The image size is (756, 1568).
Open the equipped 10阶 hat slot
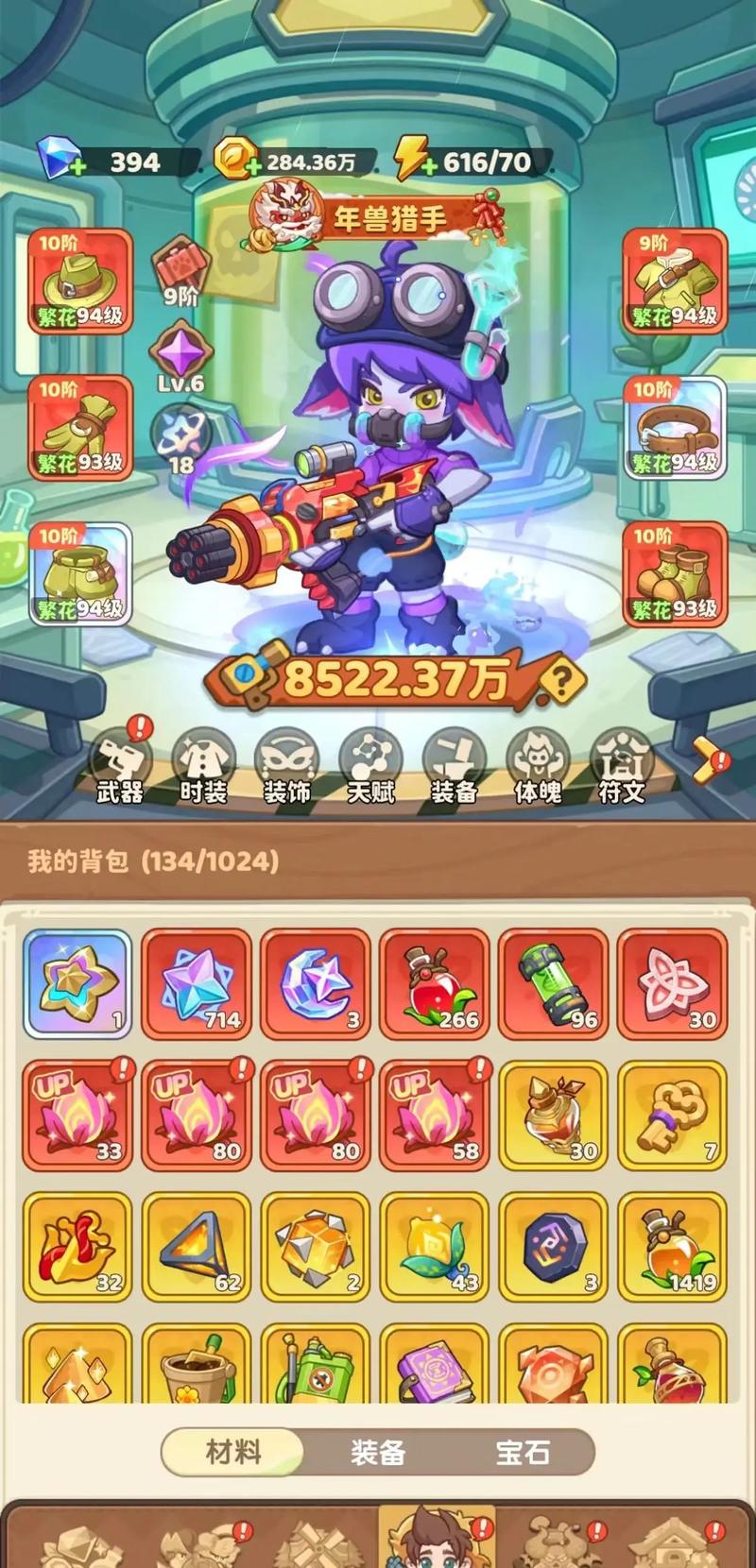80,281
